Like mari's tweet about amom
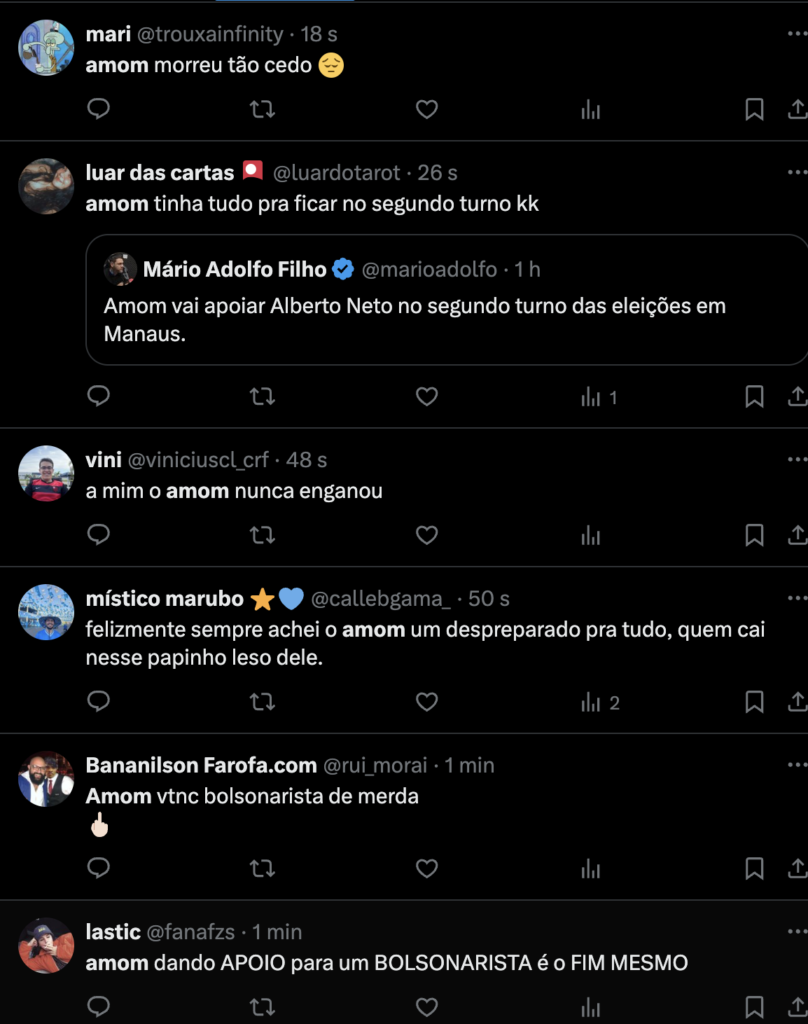Viewport: 808px width, 1024px height. pyautogui.click(x=427, y=109)
